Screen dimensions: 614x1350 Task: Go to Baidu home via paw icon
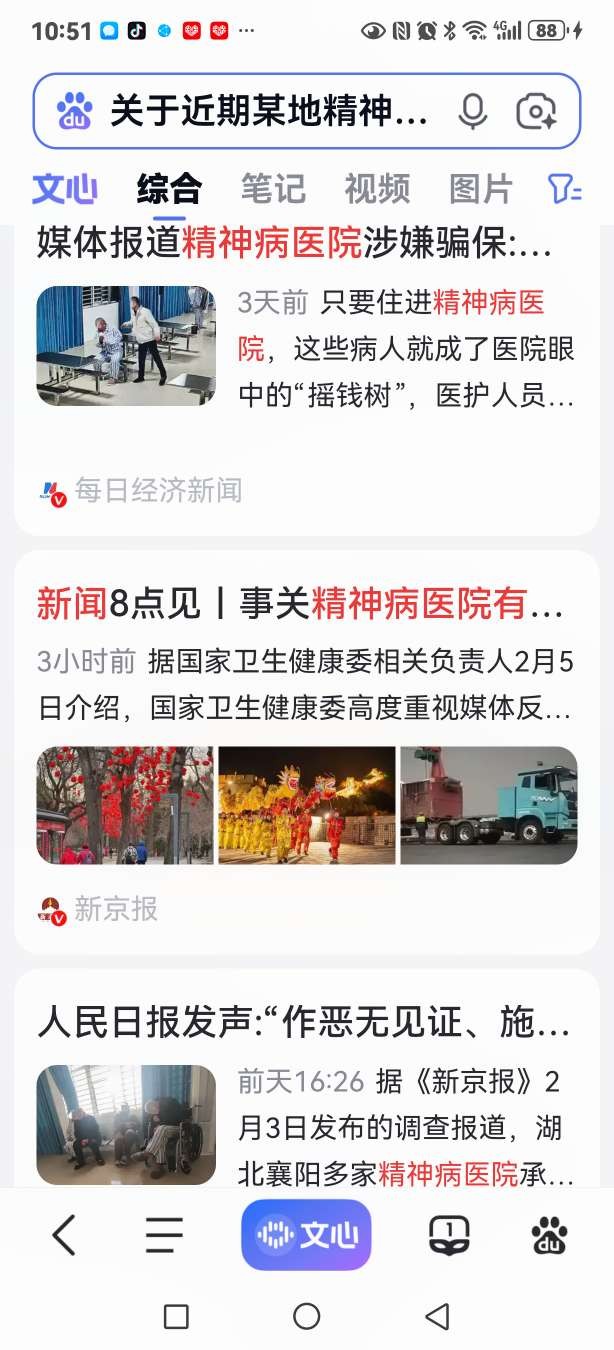click(549, 1235)
